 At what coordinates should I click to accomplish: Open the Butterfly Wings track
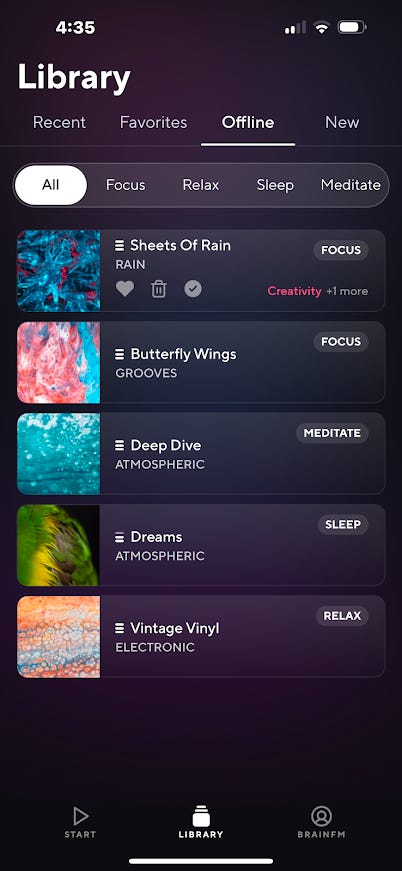[x=201, y=362]
